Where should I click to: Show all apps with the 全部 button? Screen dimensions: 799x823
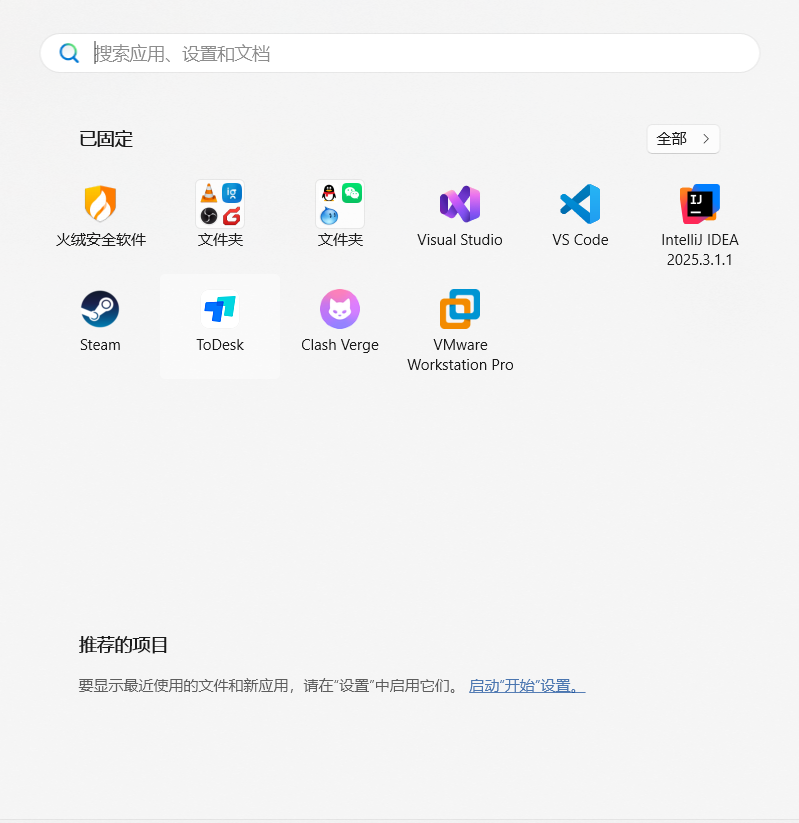683,139
